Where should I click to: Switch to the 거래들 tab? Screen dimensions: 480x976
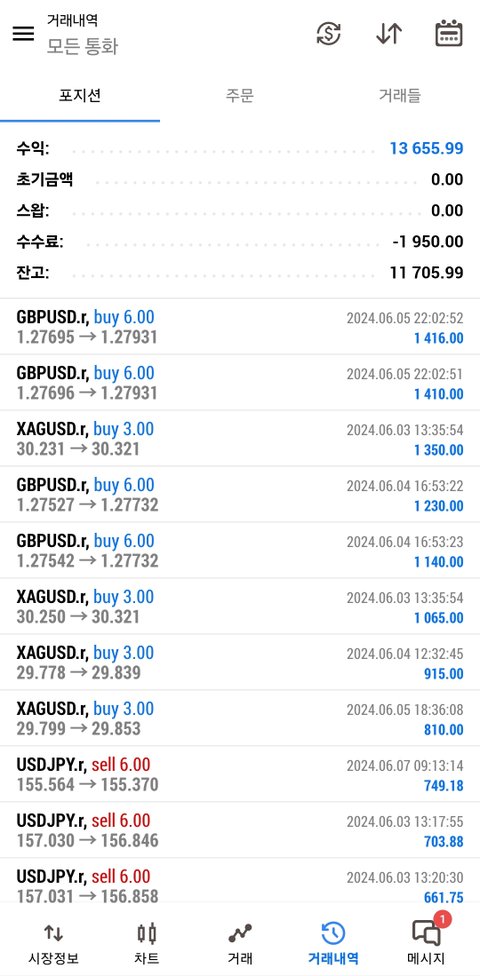coord(400,96)
